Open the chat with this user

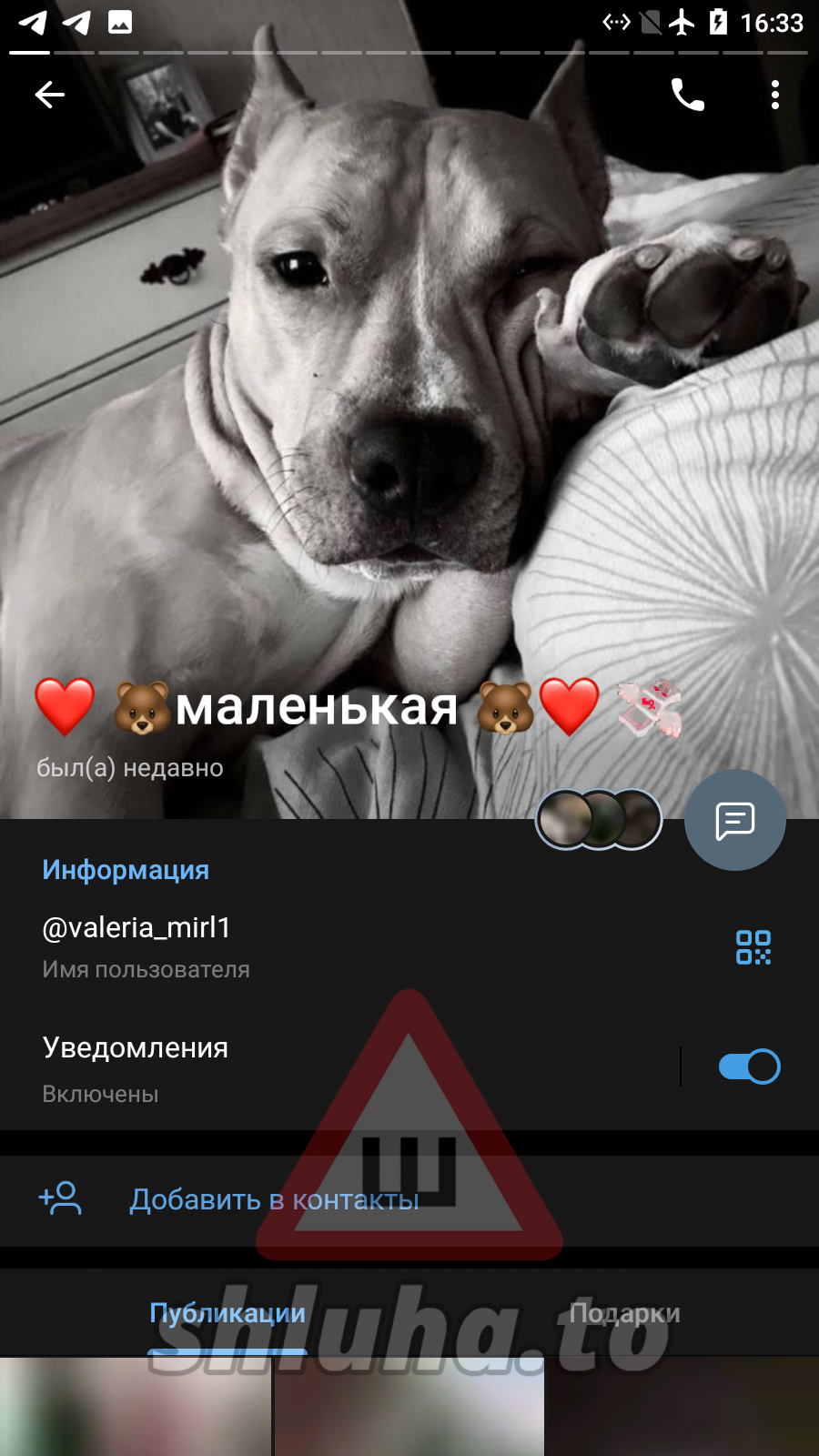pos(734,820)
